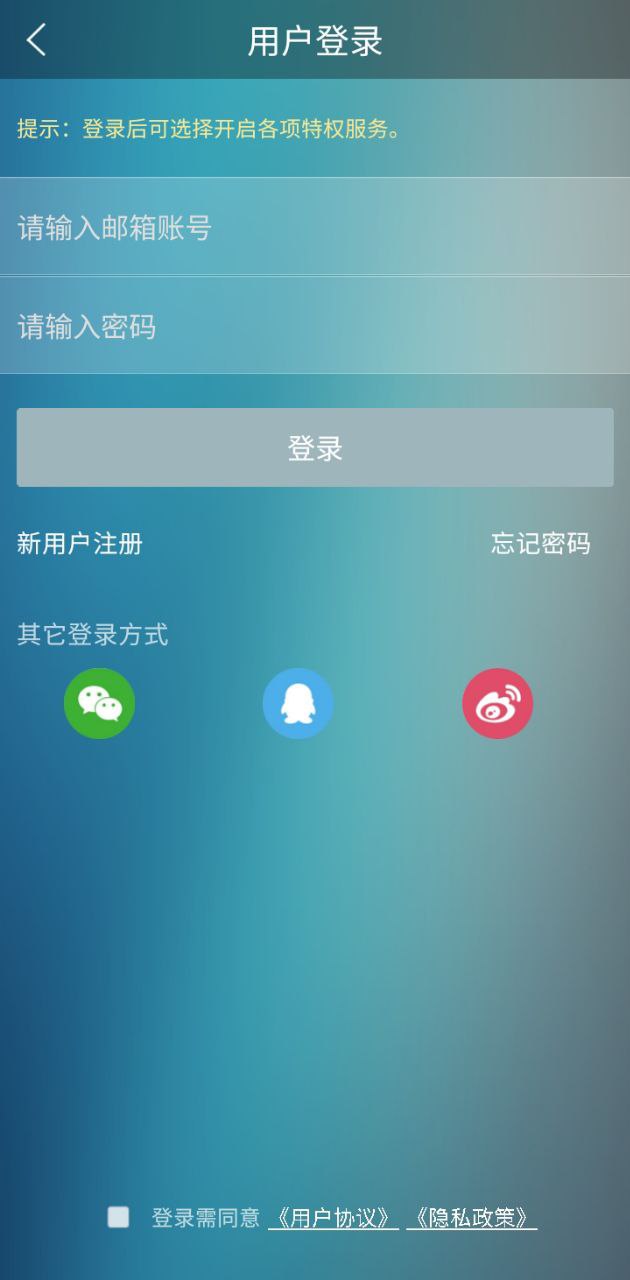This screenshot has height=1280, width=630.
Task: Tap the 登录 login button
Action: pyautogui.click(x=315, y=448)
